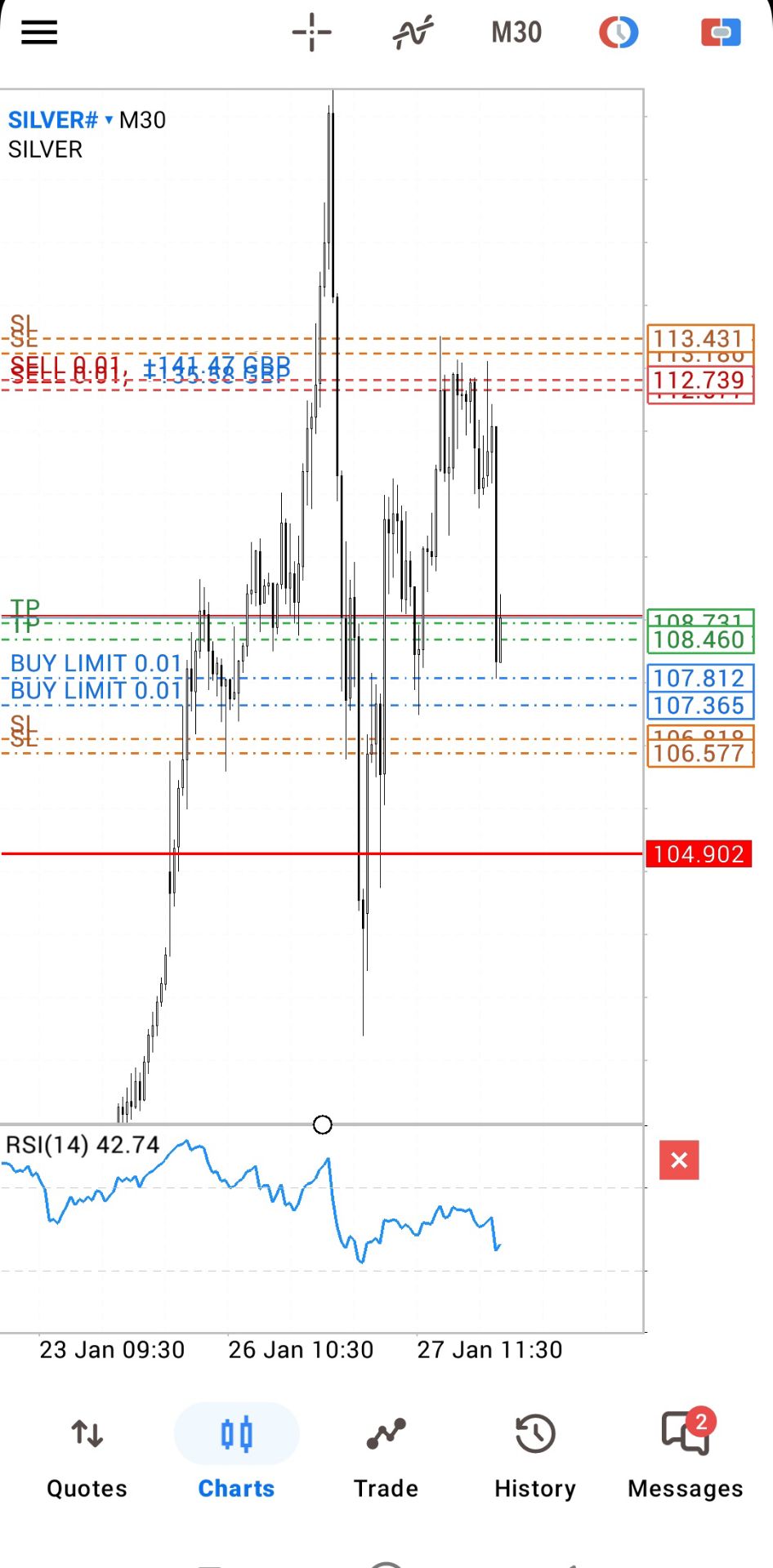The width and height of the screenshot is (773, 1568).
Task: Close the RSI indicator window
Action: coord(679,1160)
